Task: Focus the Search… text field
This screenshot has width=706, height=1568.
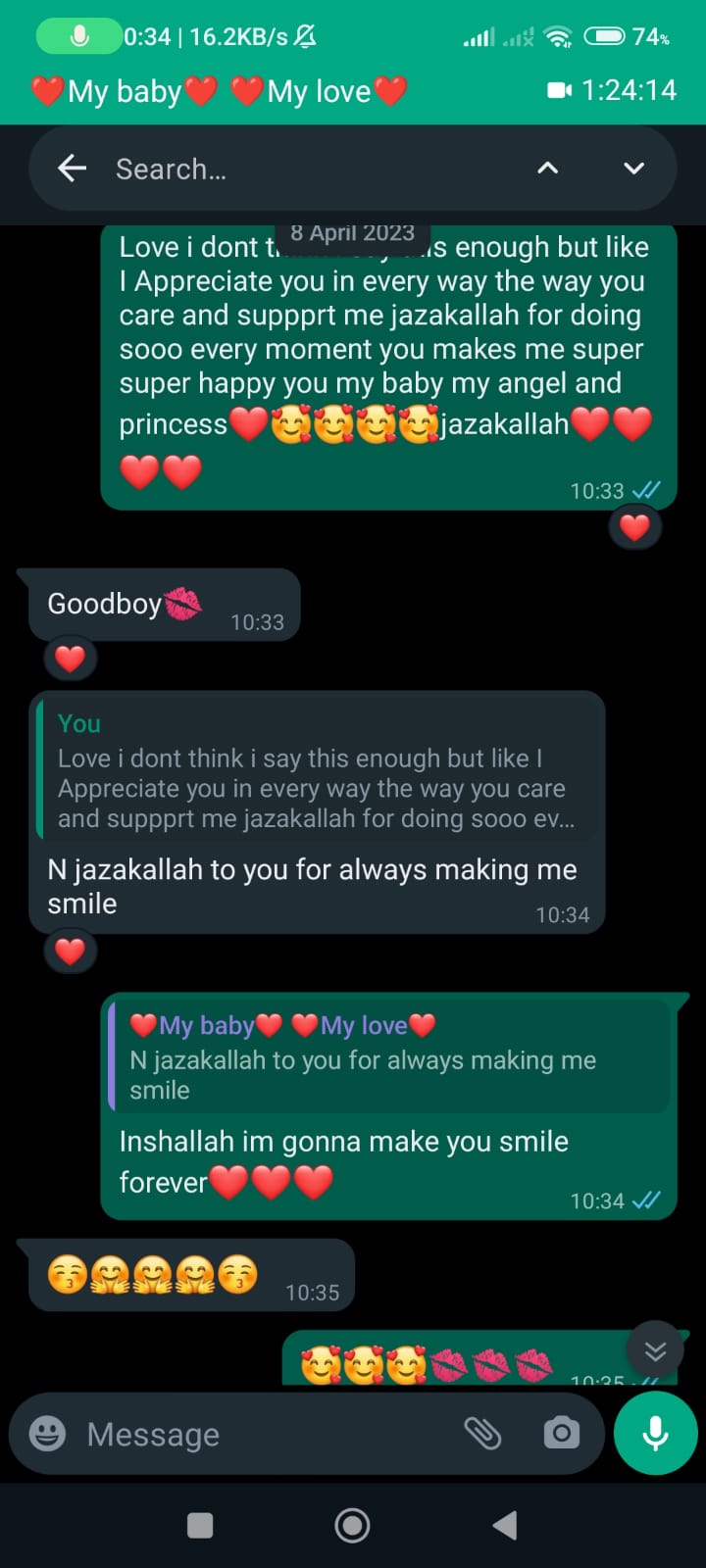Action: [x=294, y=169]
